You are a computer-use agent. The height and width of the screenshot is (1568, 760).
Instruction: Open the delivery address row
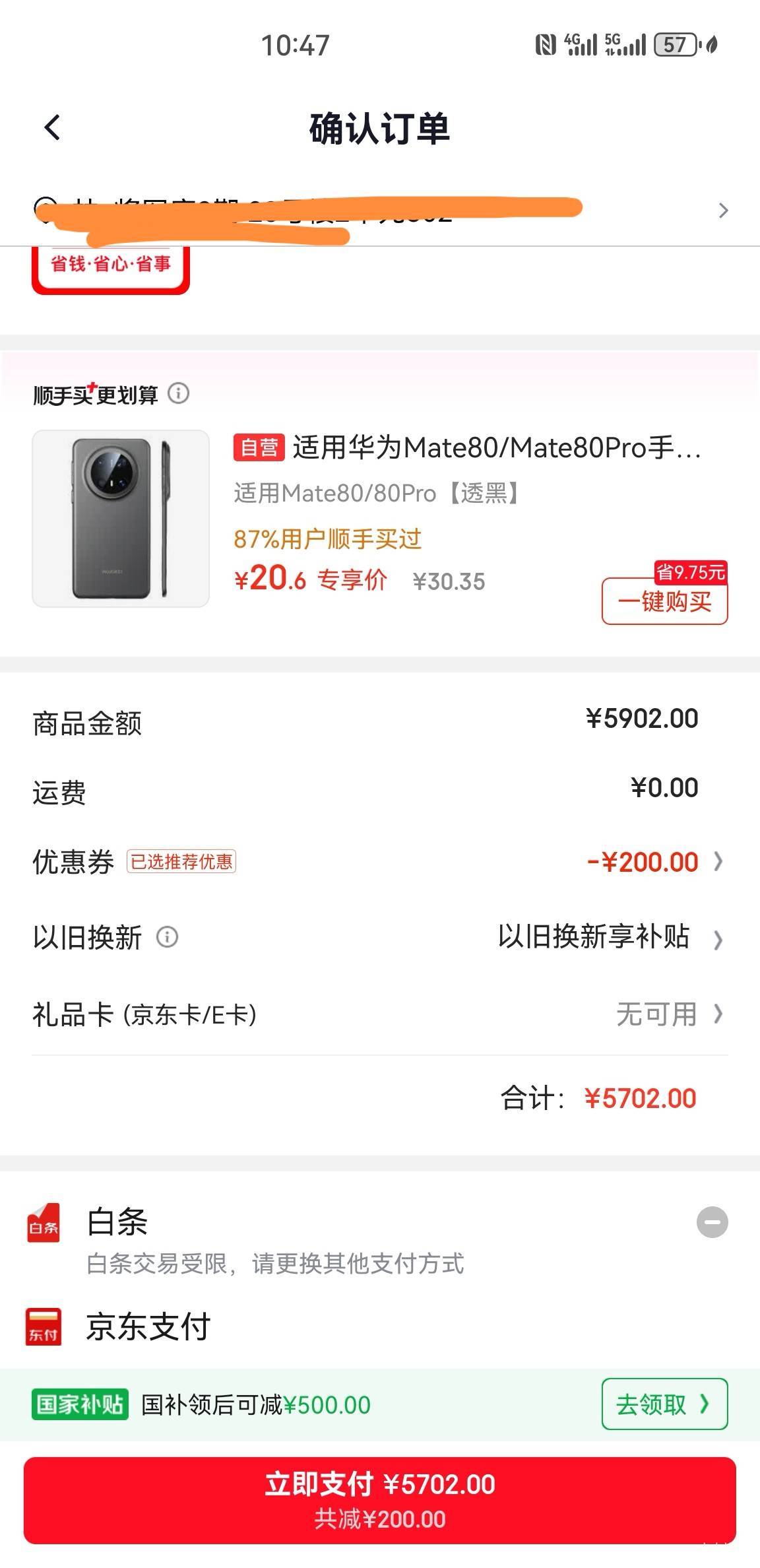tap(380, 212)
